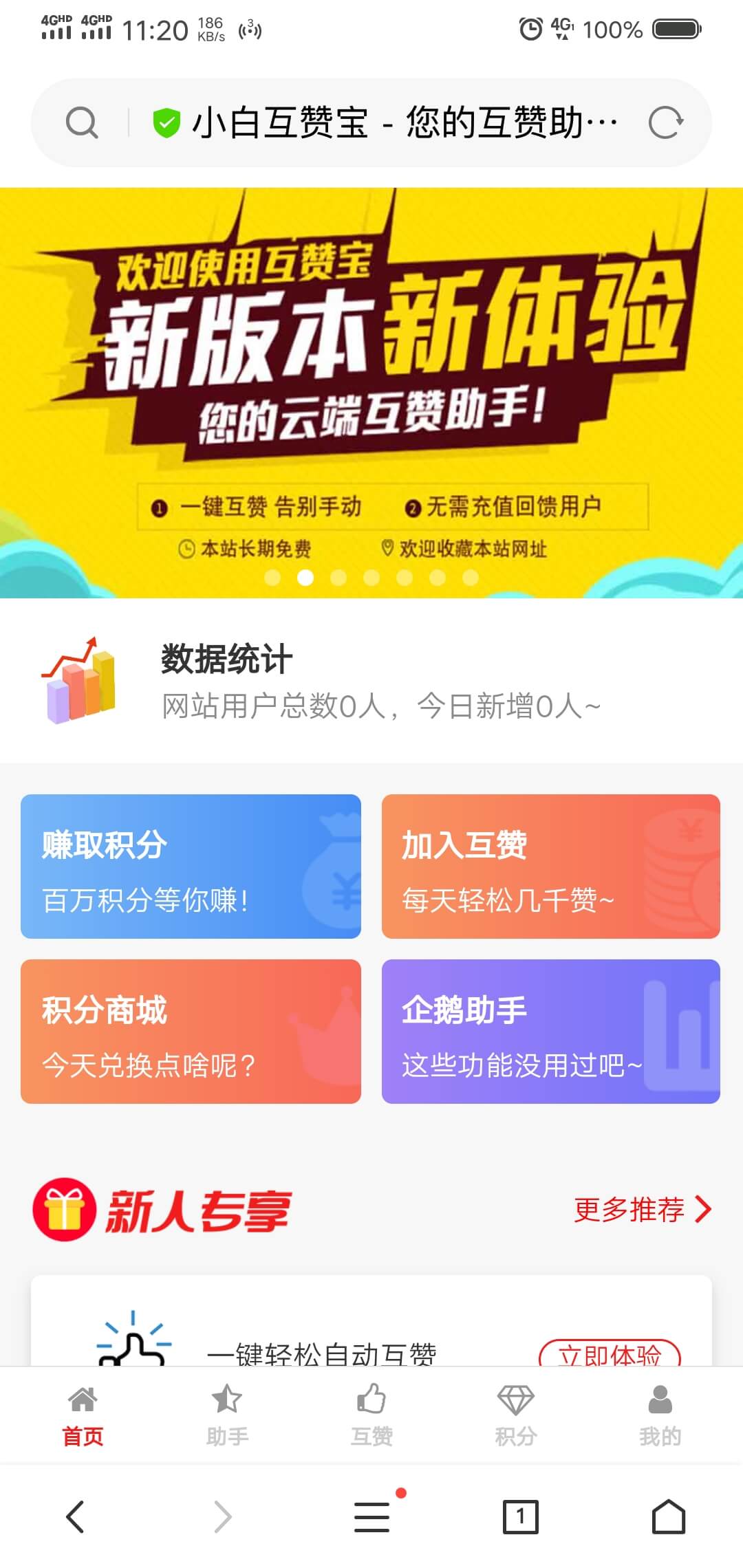Tap the search icon in the address bar
Image resolution: width=743 pixels, height=1568 pixels.
click(82, 123)
